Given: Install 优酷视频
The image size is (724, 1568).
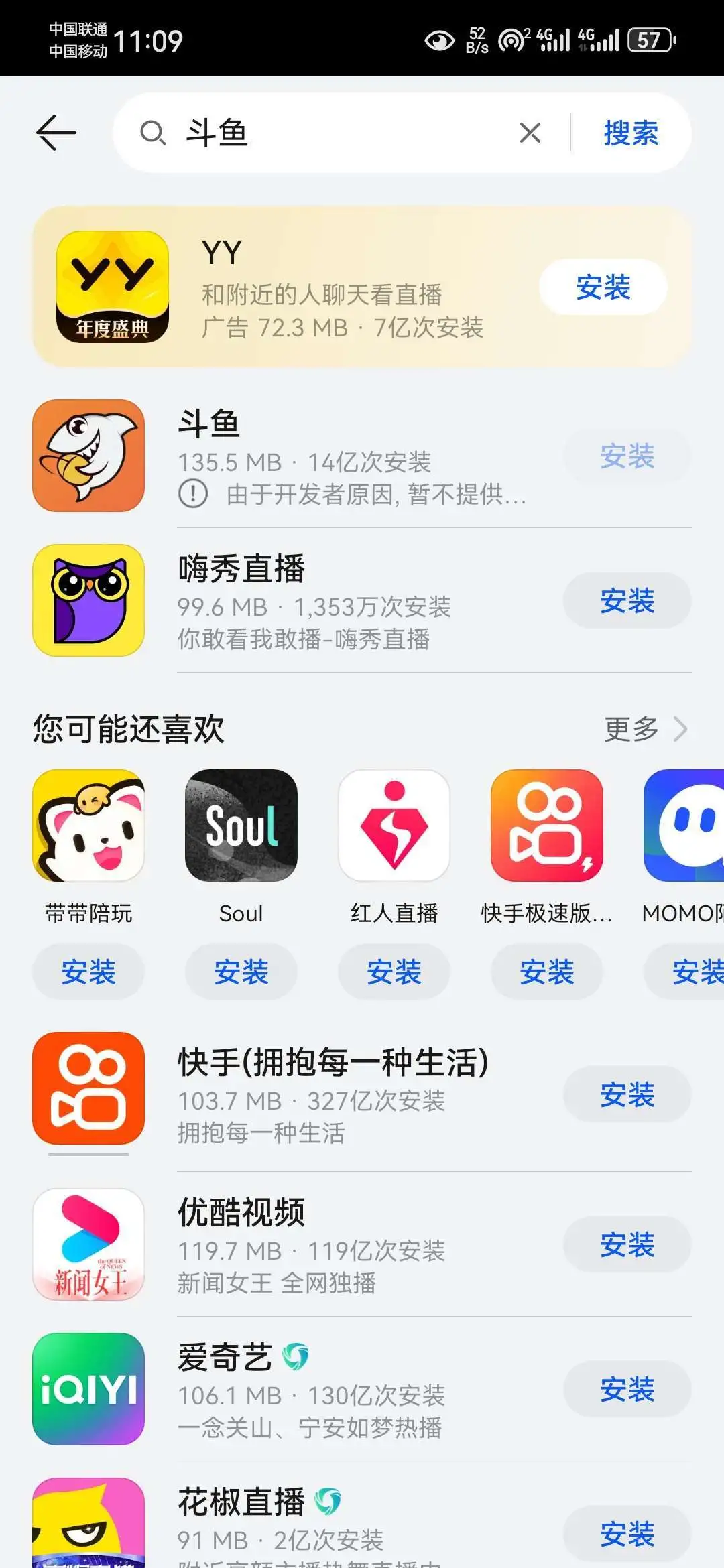Looking at the screenshot, I should click(626, 1244).
